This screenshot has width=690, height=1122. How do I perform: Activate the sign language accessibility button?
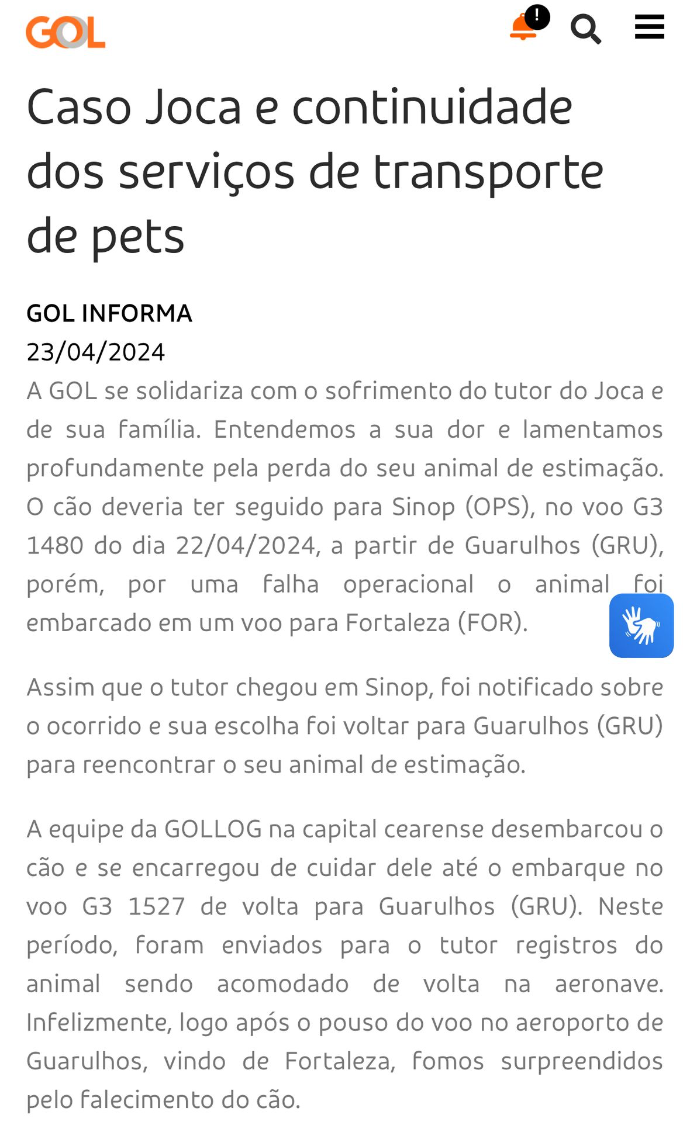pos(641,626)
